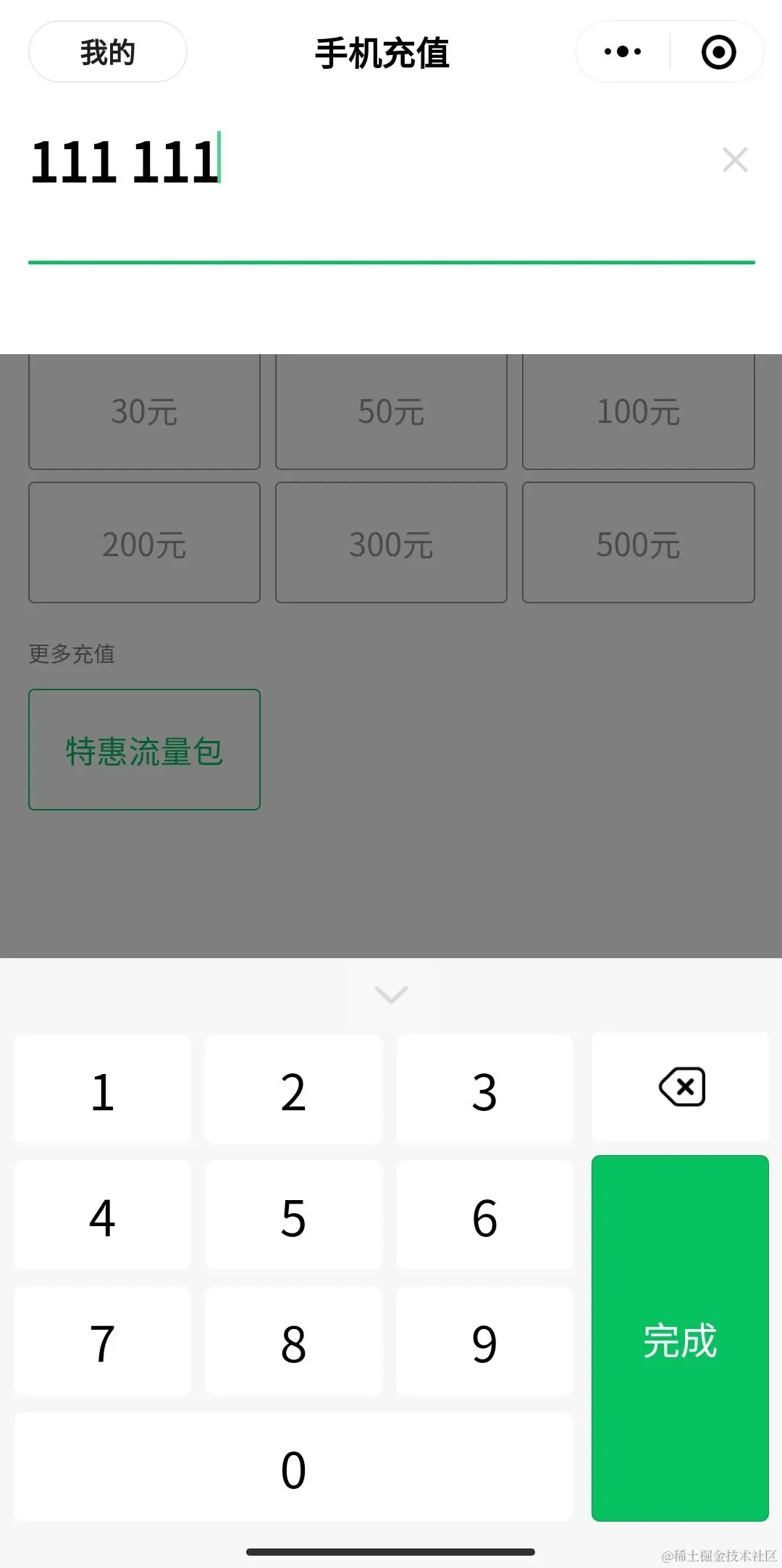This screenshot has height=1568, width=782.
Task: Close the mini program with the circle icon
Action: click(718, 52)
